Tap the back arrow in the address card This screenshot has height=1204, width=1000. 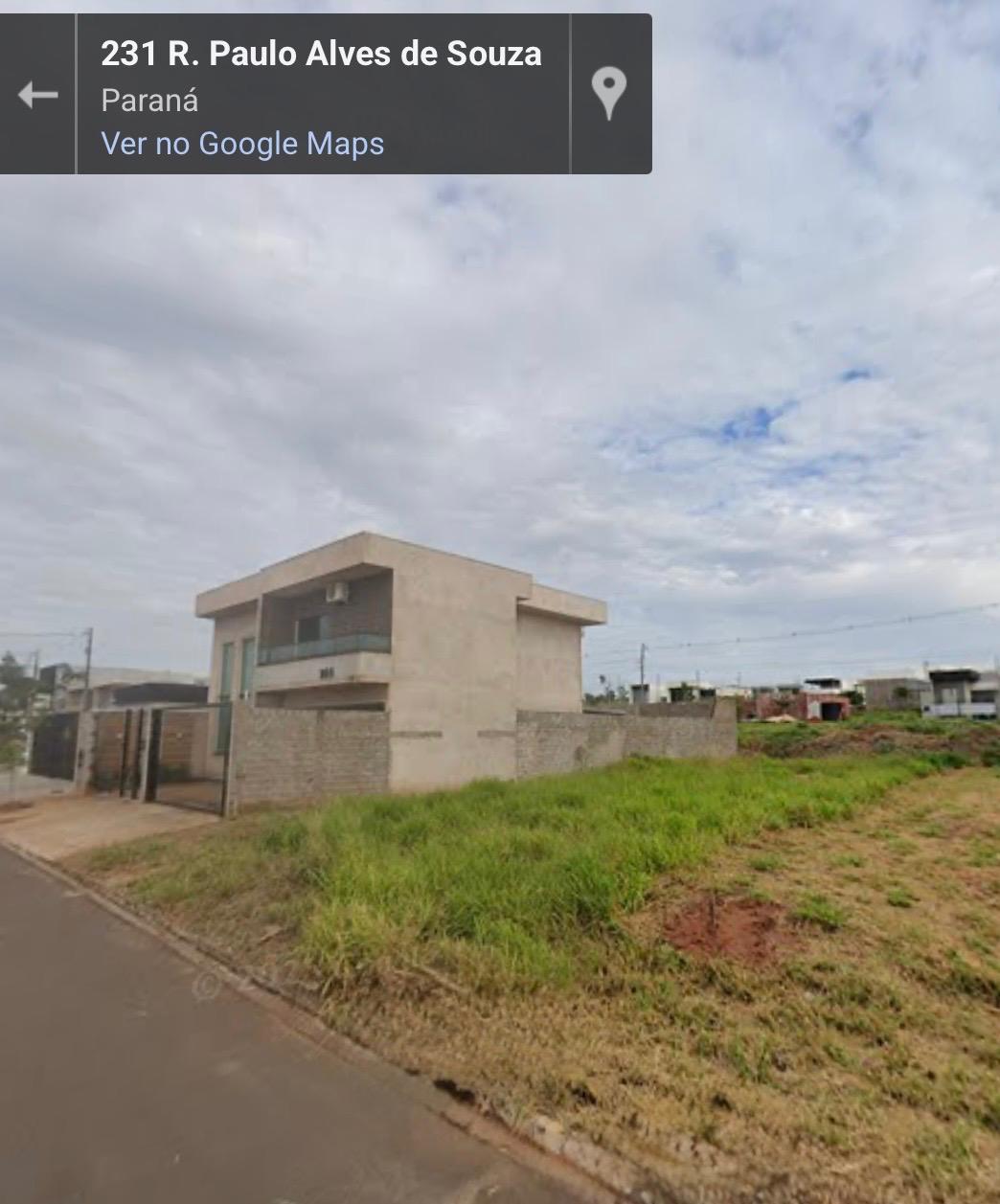(37, 95)
